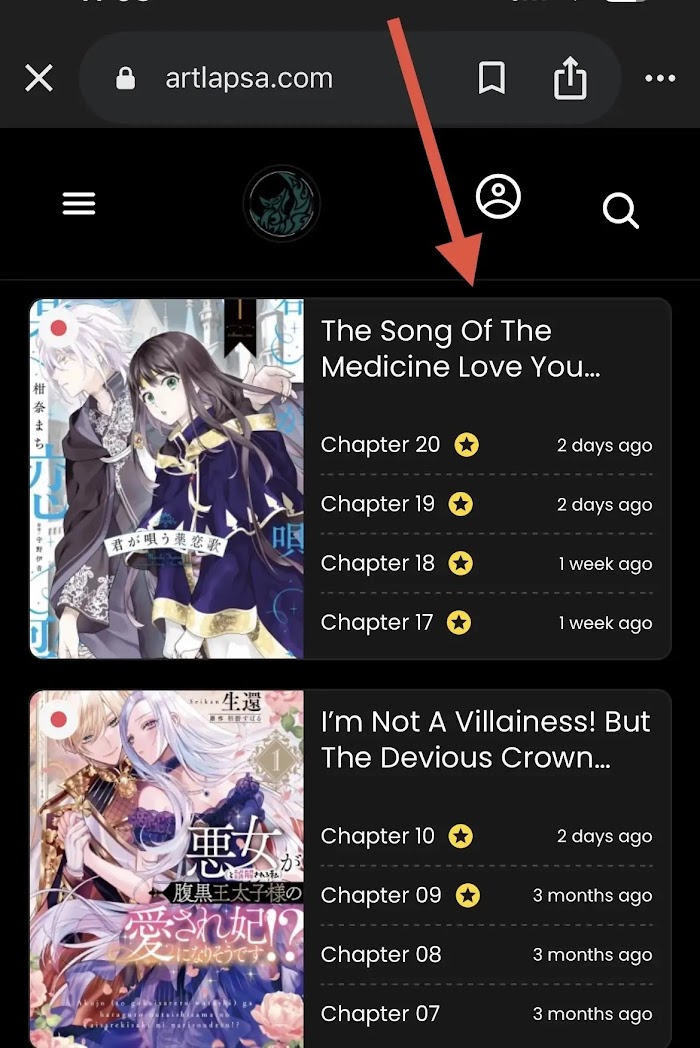Open Chapter 18 from 1 week ago
700x1048 pixels.
(378, 563)
